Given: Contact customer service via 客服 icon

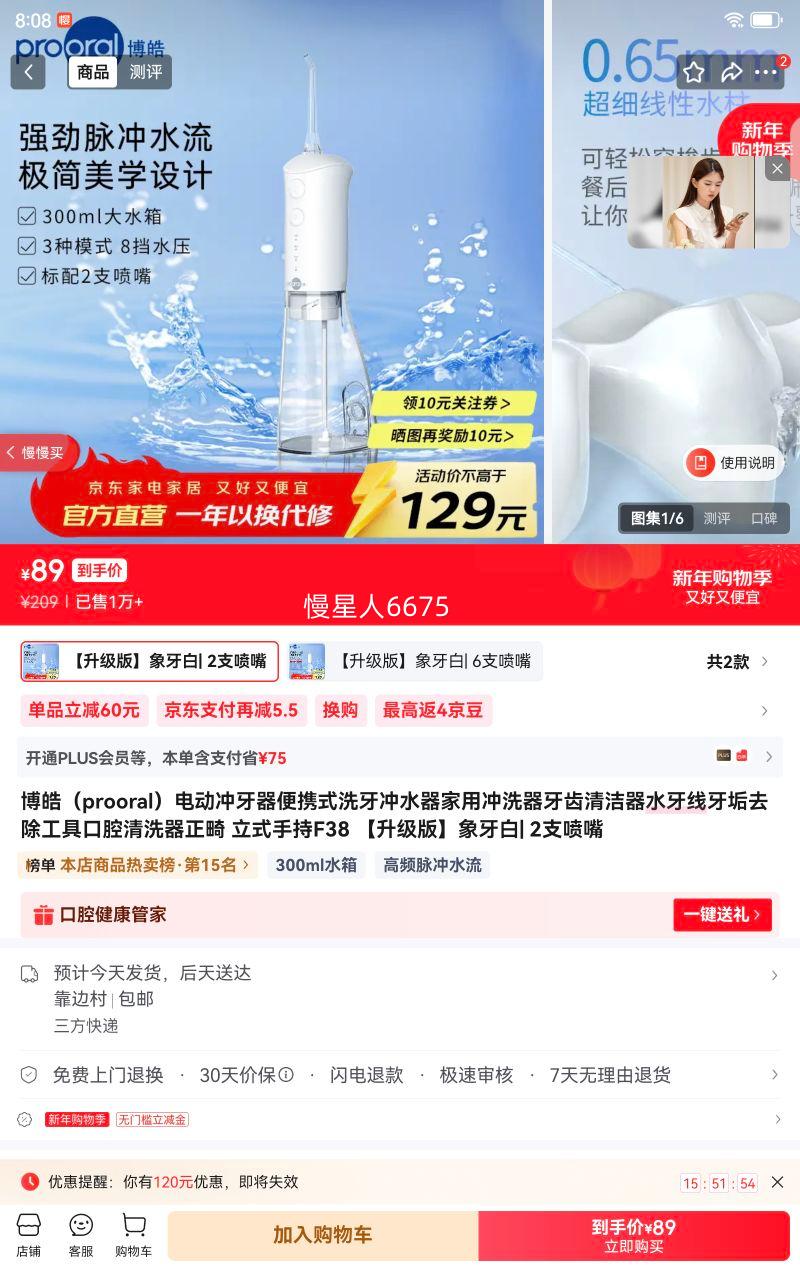Looking at the screenshot, I should 81,1234.
